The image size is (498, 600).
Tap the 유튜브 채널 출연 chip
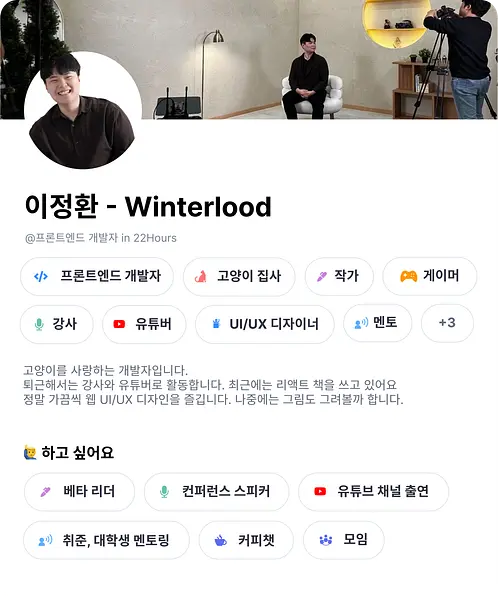[x=374, y=492]
